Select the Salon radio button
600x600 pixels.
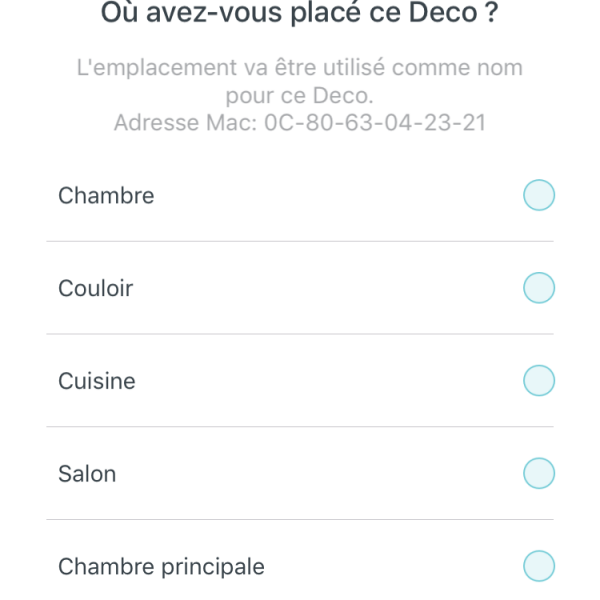538,473
